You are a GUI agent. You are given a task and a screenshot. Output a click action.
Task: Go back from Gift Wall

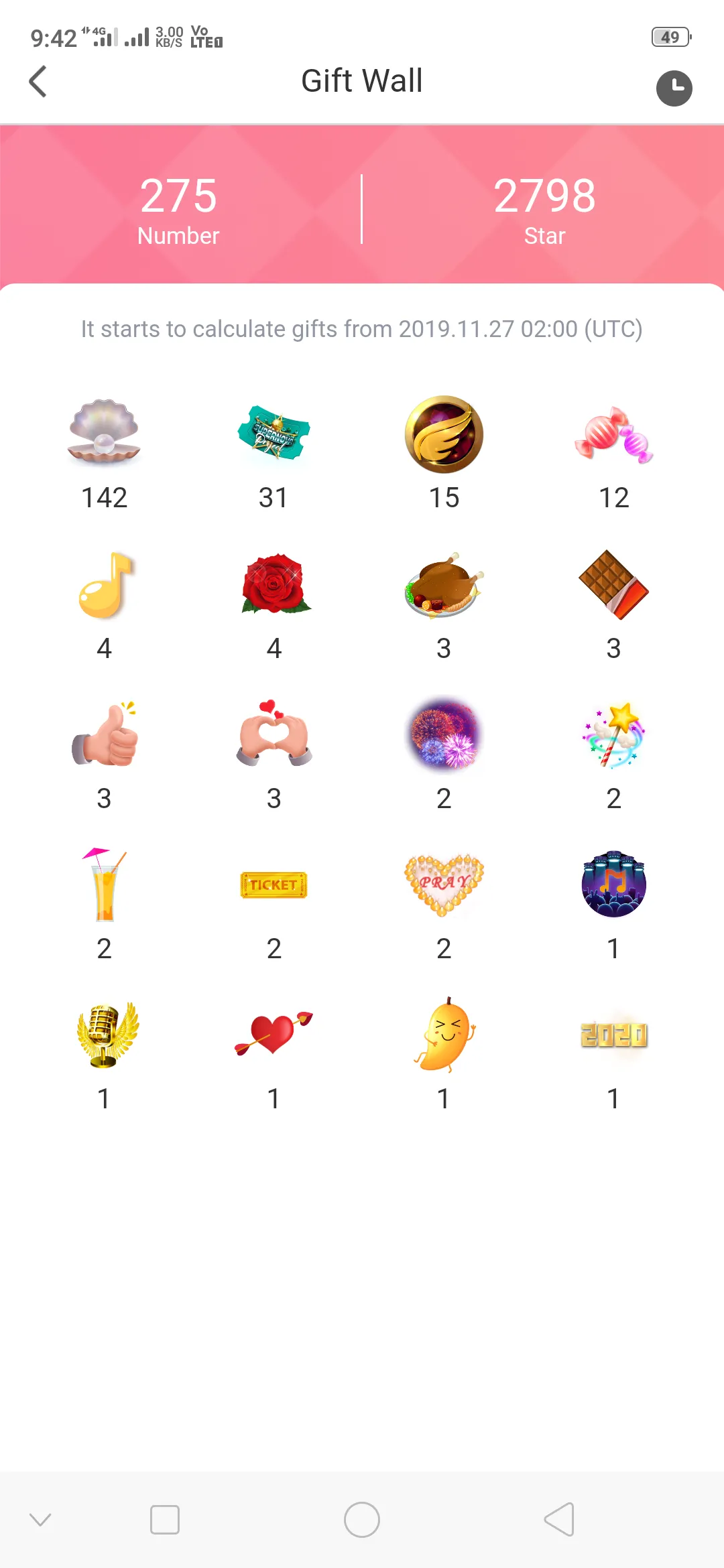click(38, 82)
